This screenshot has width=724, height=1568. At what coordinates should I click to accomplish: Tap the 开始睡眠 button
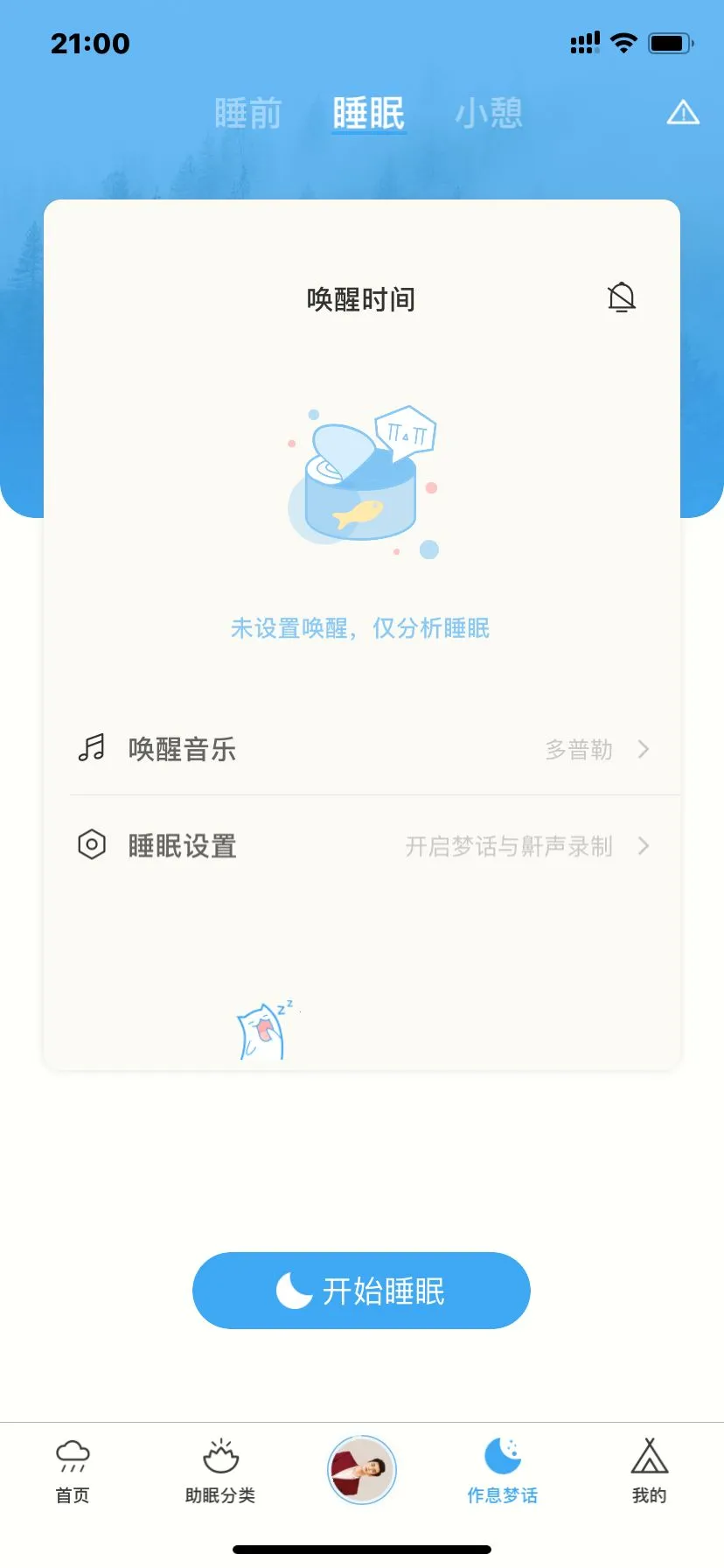point(361,1291)
